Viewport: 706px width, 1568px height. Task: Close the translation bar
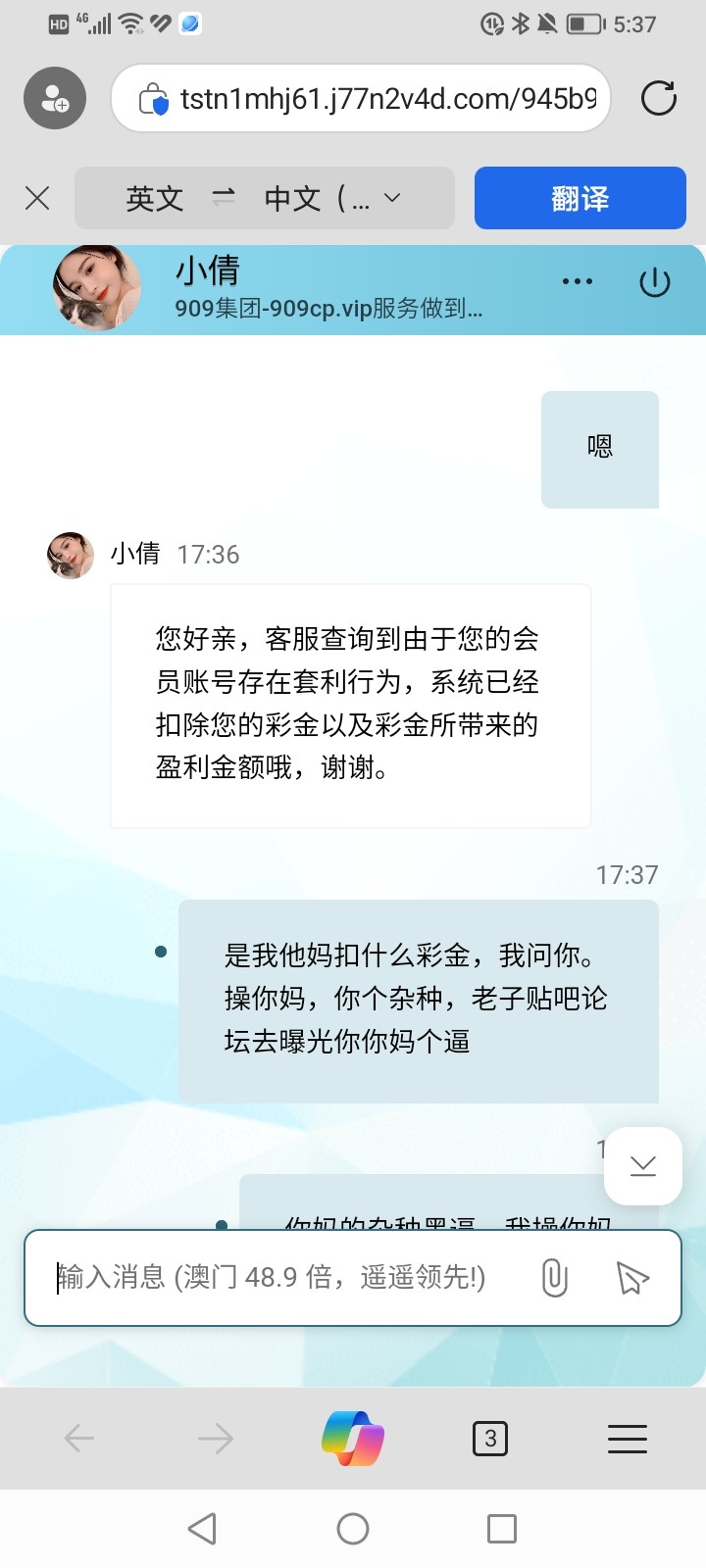pos(37,199)
